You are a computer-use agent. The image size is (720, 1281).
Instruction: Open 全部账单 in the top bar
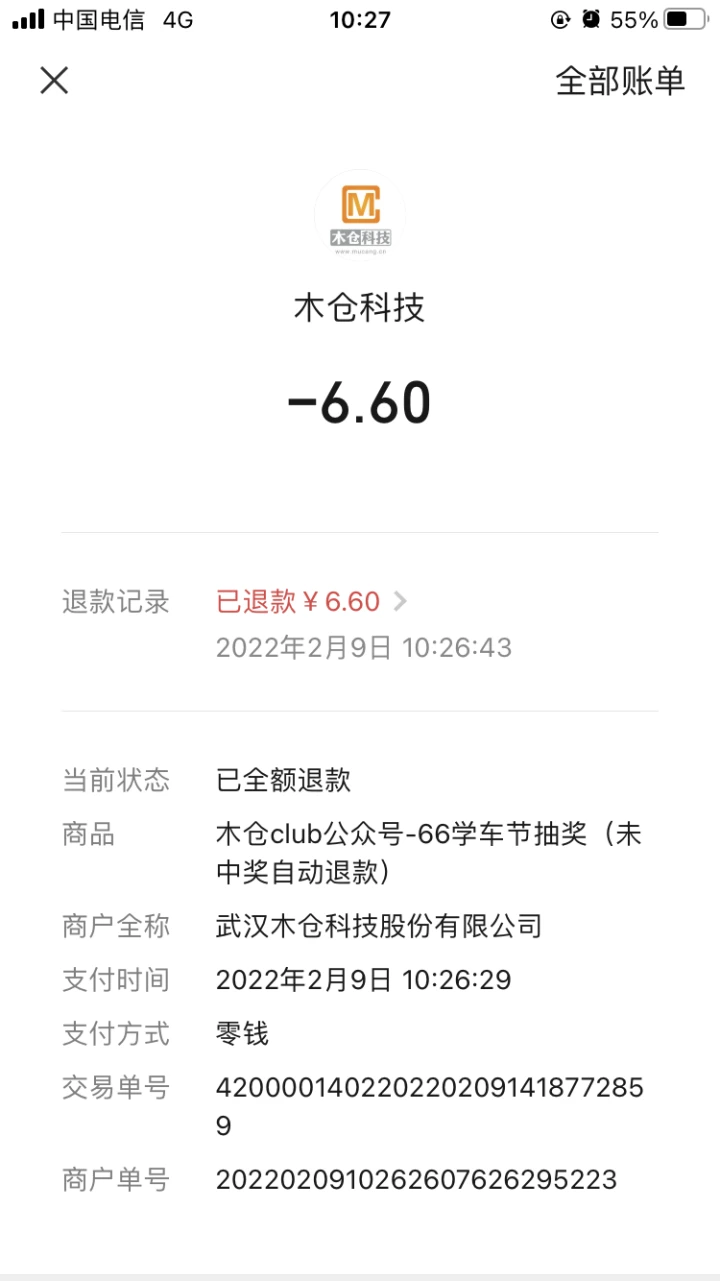(x=619, y=81)
